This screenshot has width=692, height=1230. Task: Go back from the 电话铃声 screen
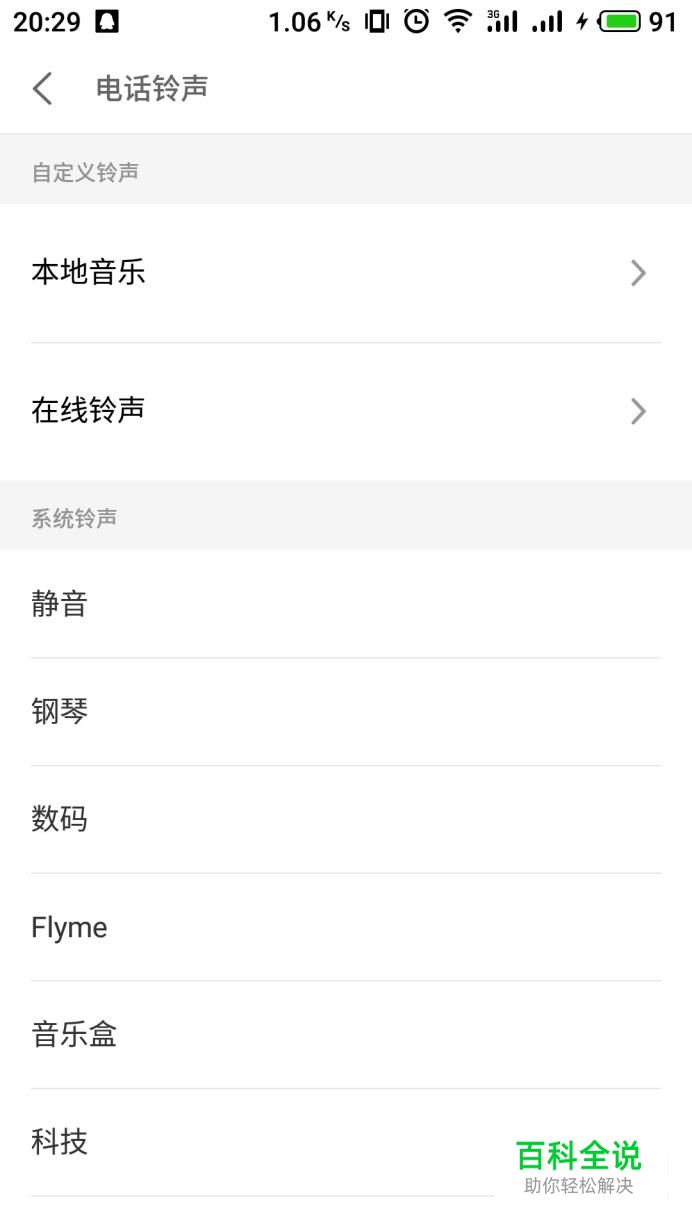(42, 88)
